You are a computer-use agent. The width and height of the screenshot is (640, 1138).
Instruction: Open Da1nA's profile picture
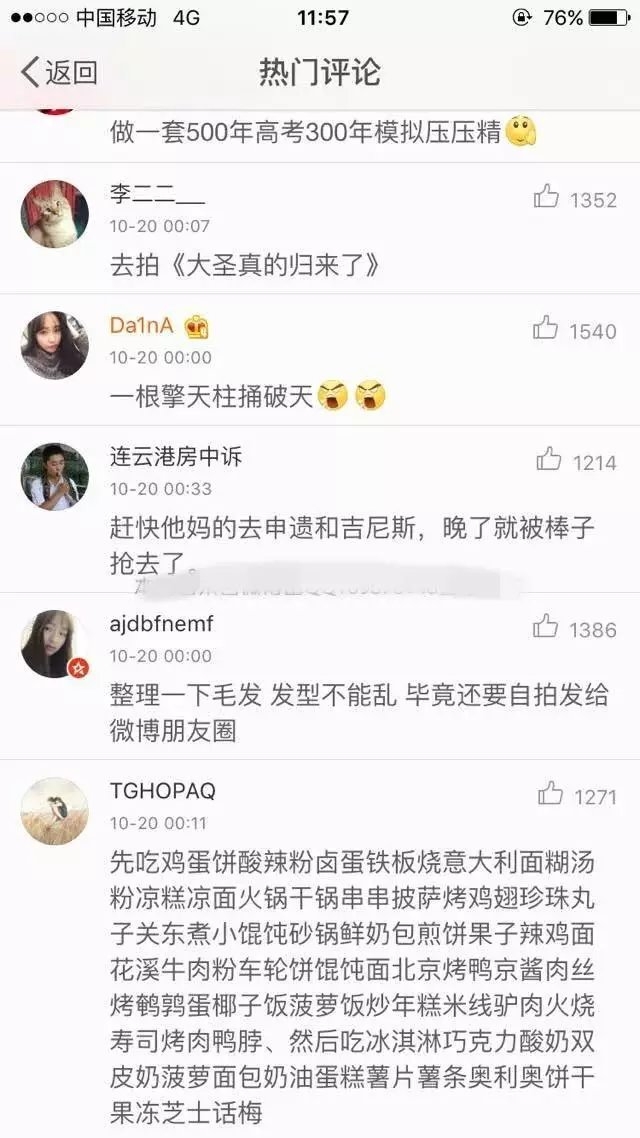[x=54, y=345]
